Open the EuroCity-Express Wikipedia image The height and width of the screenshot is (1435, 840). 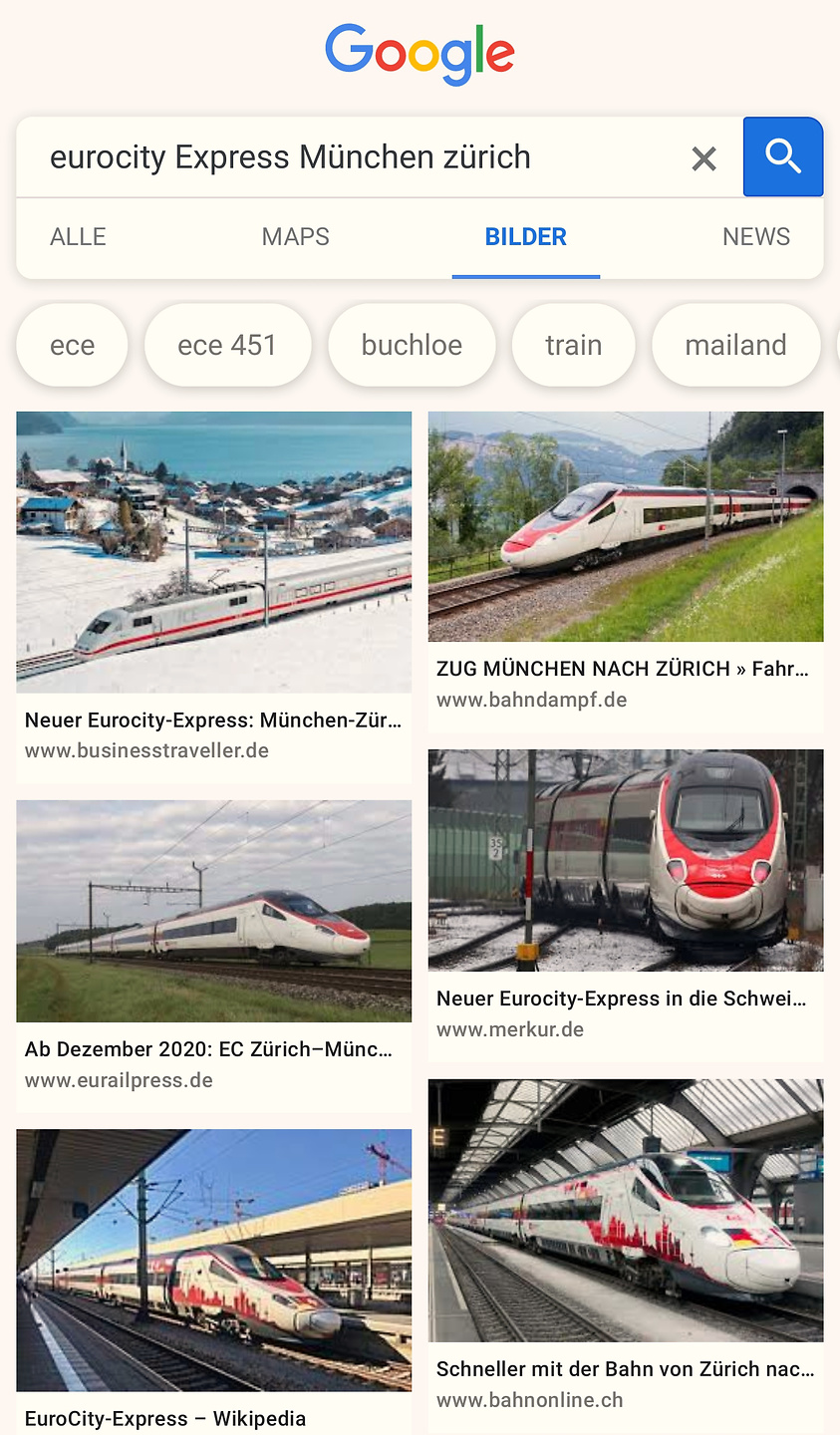(213, 1260)
